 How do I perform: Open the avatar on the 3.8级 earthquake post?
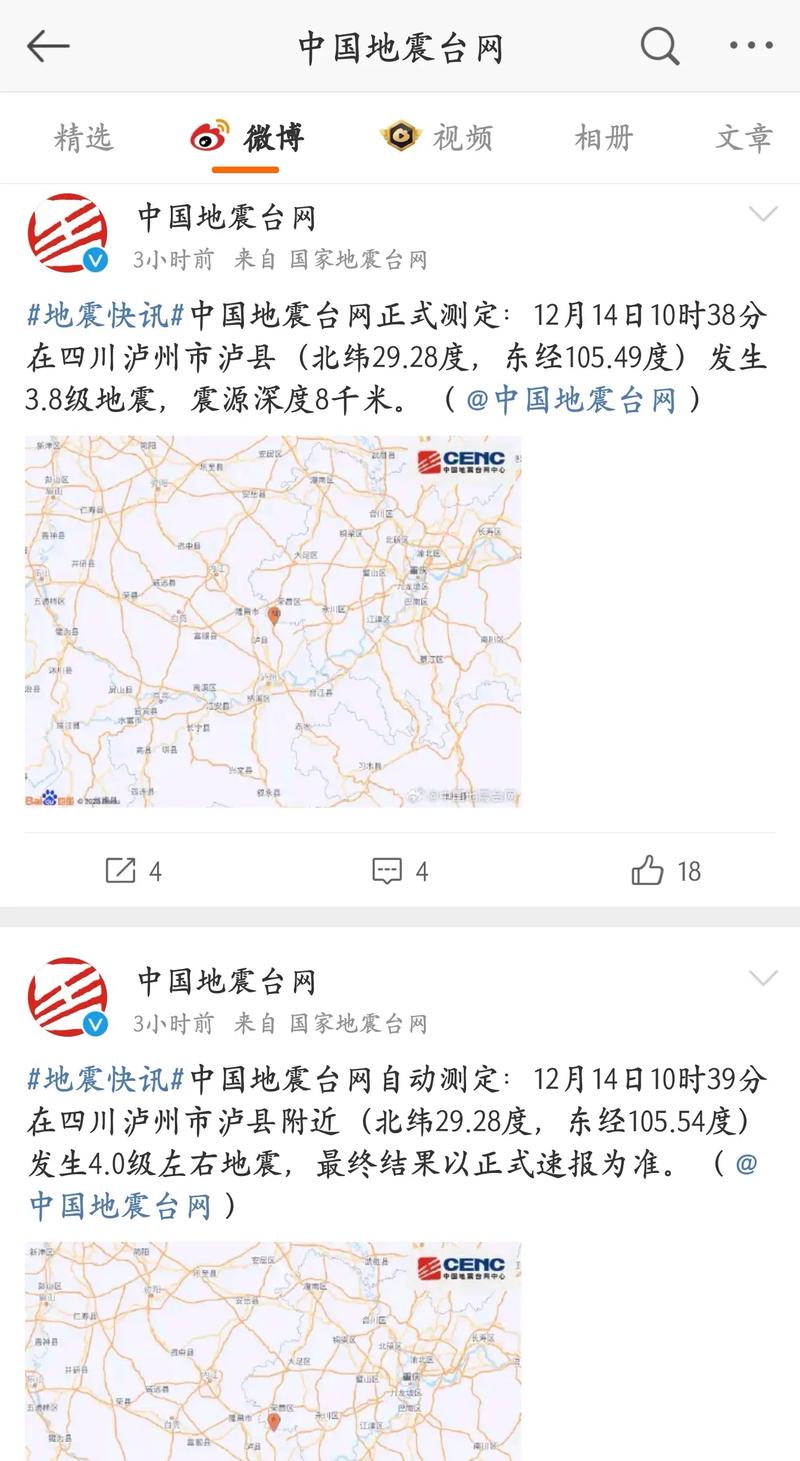pos(68,233)
